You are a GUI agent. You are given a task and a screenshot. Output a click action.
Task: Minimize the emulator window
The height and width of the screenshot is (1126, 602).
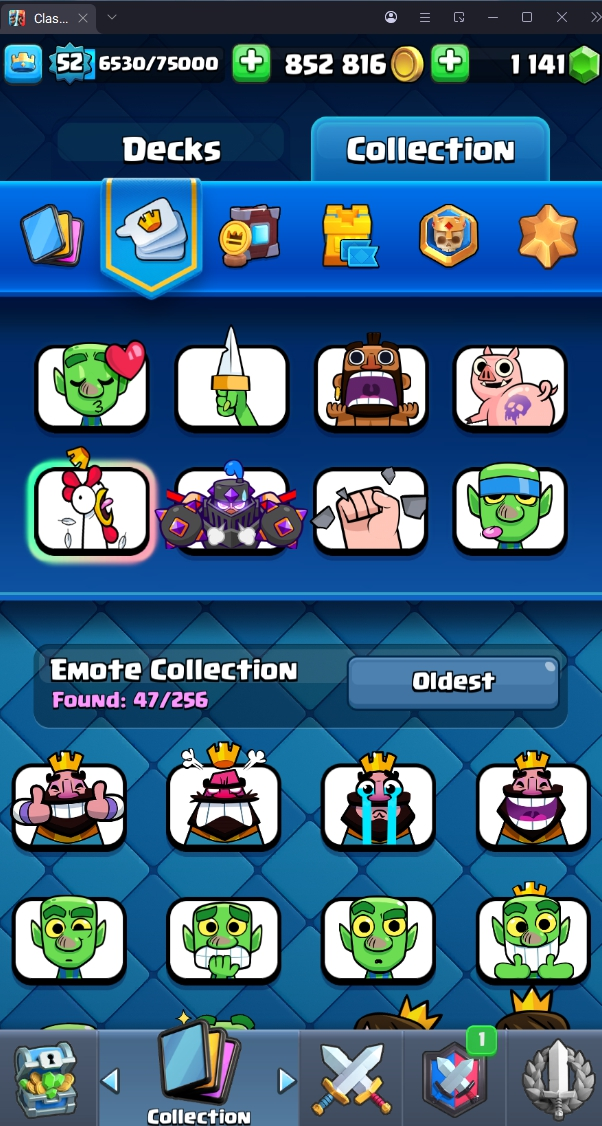point(492,17)
